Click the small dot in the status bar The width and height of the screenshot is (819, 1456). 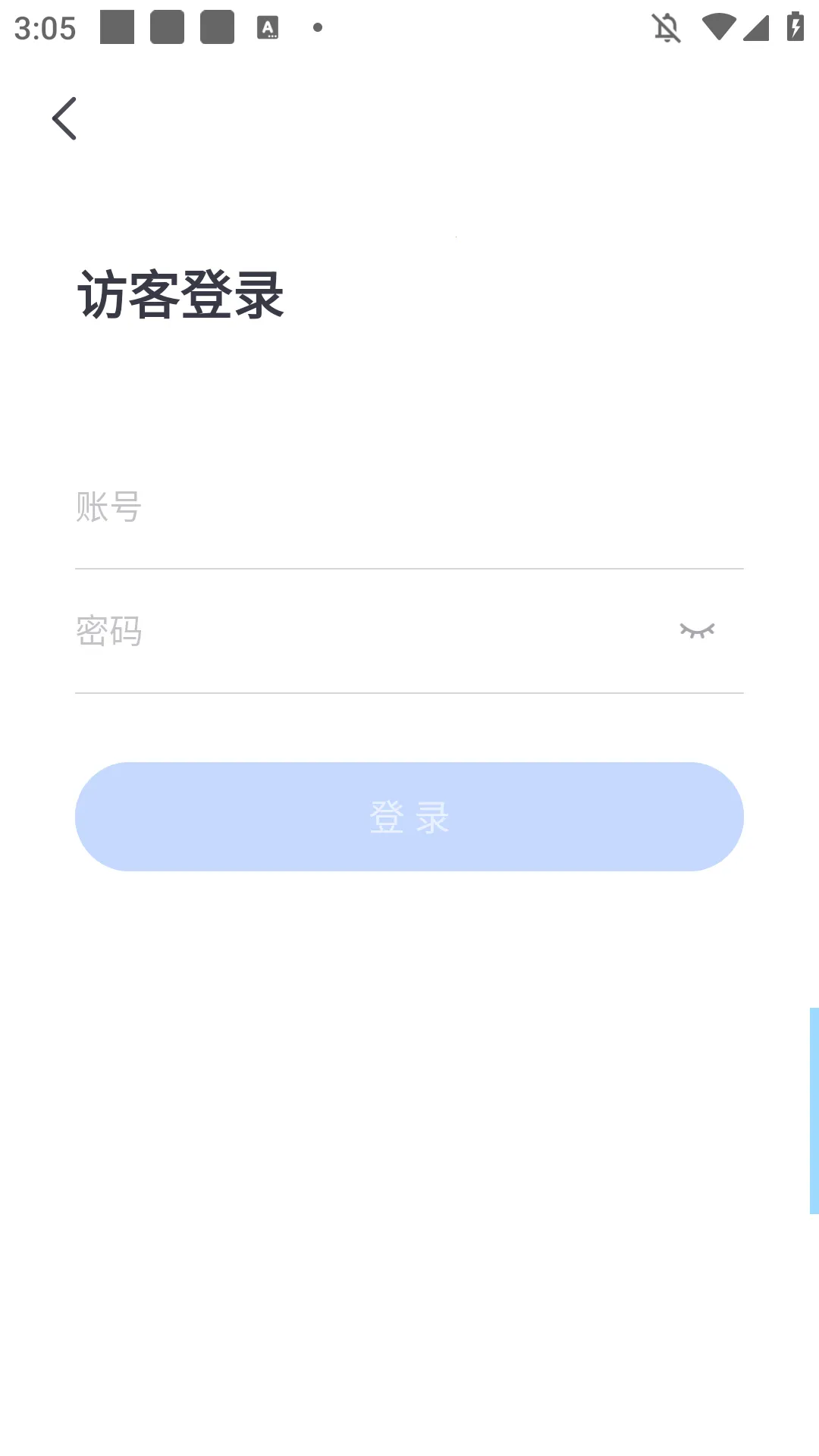(x=316, y=27)
